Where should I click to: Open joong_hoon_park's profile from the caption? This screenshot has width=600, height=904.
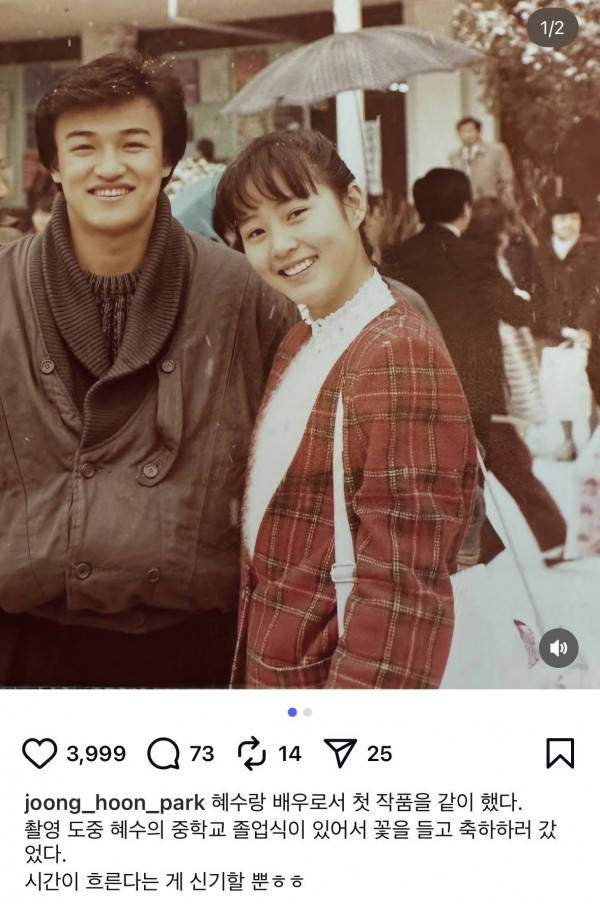(112, 805)
